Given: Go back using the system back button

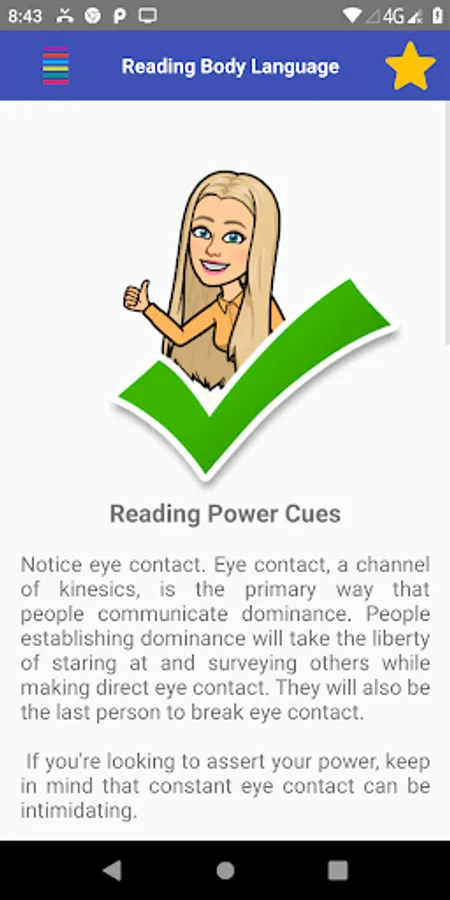Looking at the screenshot, I should click(x=112, y=870).
